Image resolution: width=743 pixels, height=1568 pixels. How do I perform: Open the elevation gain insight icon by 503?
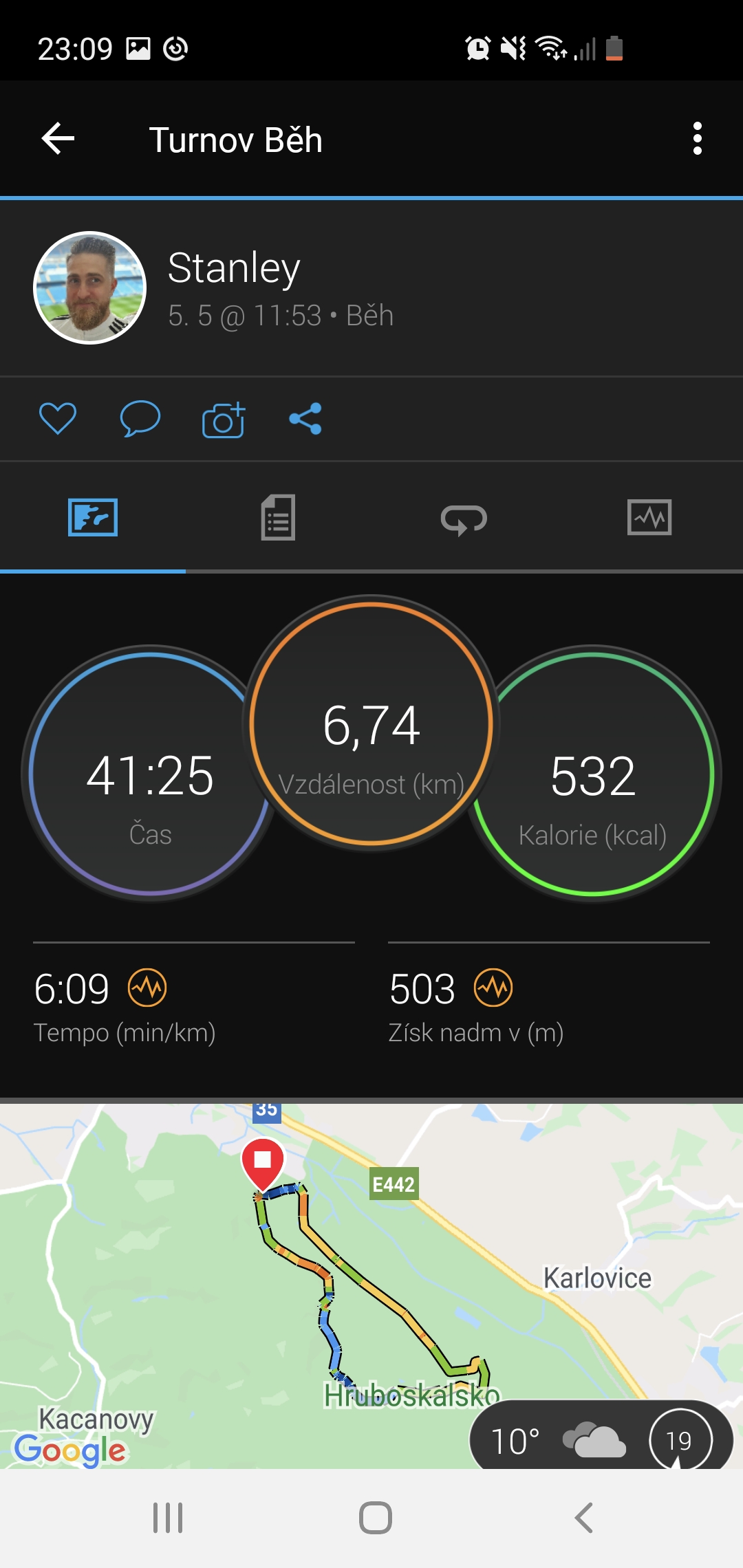click(493, 988)
